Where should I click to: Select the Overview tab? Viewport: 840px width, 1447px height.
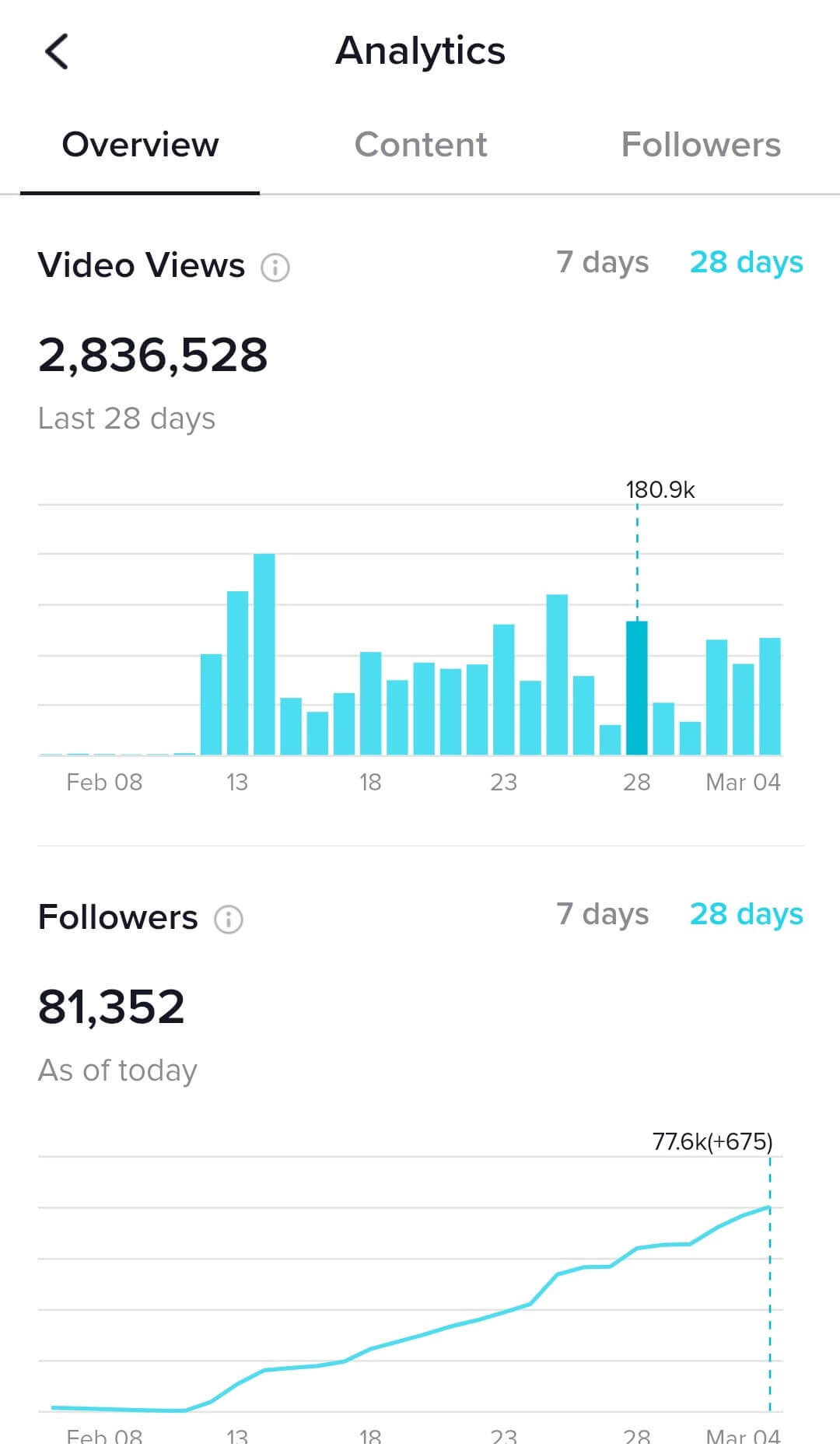point(140,145)
